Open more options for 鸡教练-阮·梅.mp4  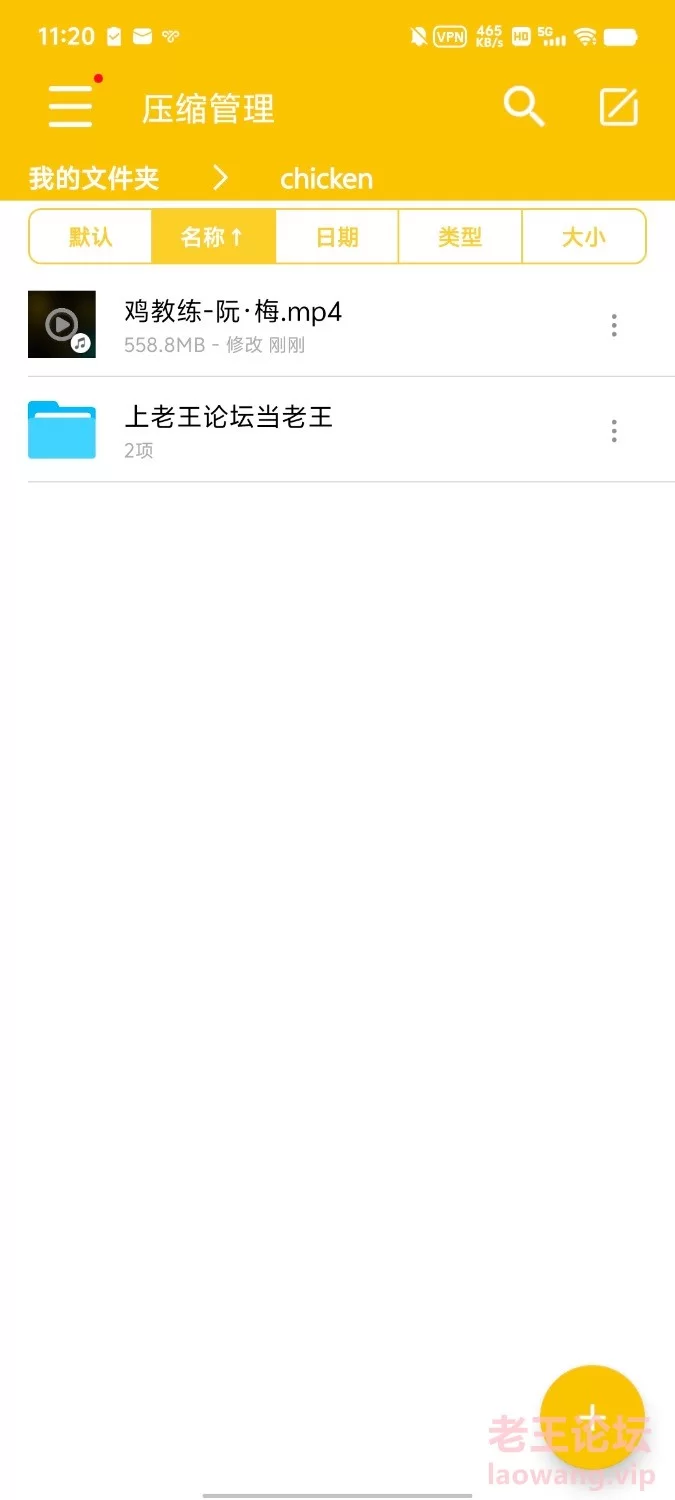pyautogui.click(x=614, y=325)
